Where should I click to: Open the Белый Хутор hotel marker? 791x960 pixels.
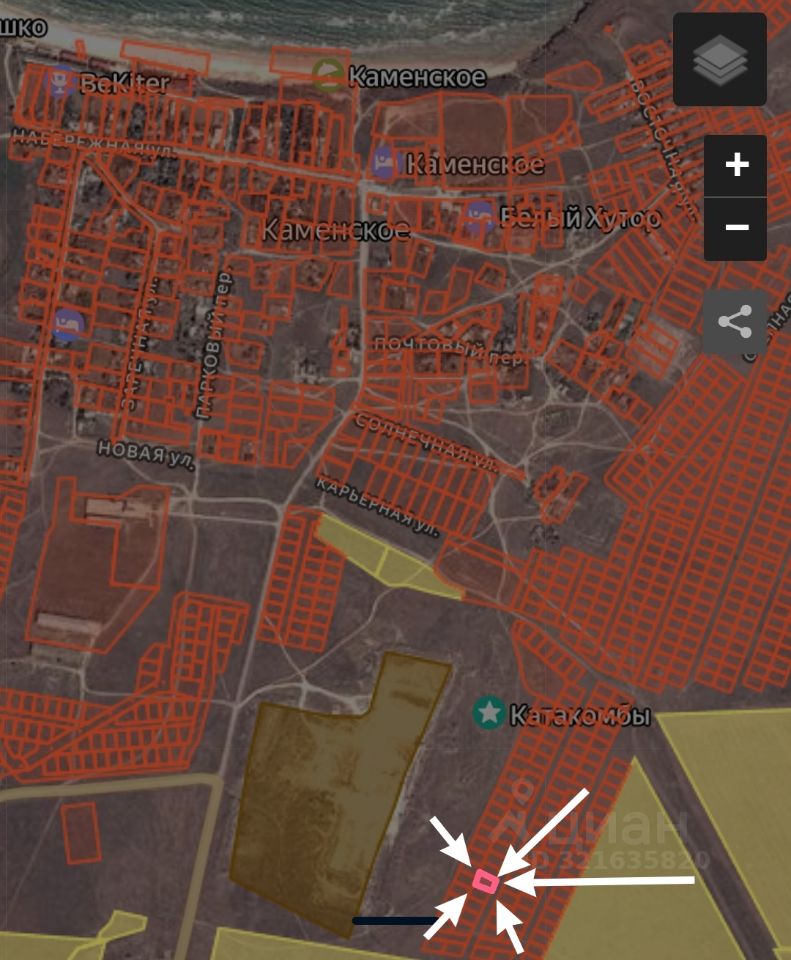(x=481, y=215)
